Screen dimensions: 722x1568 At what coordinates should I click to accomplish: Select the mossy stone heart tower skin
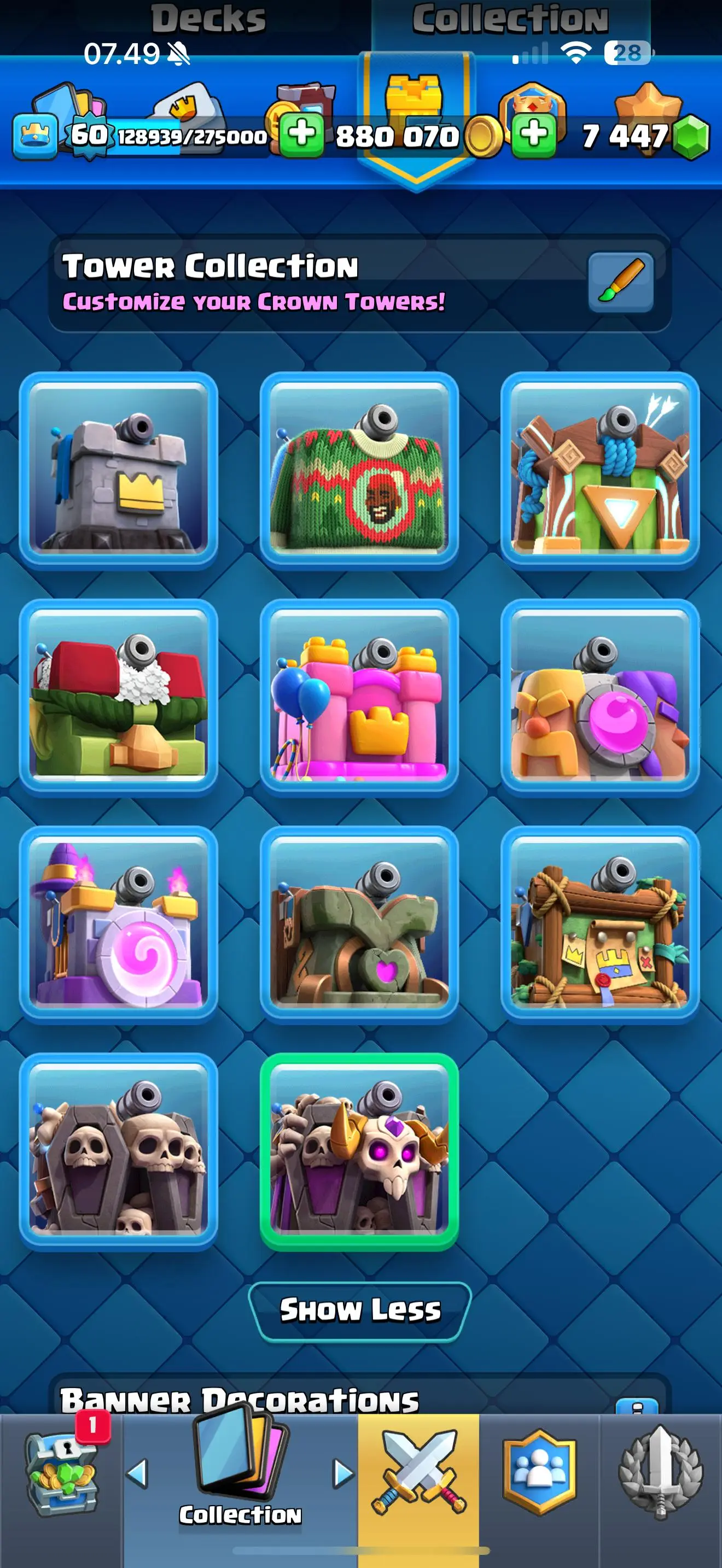(359, 923)
